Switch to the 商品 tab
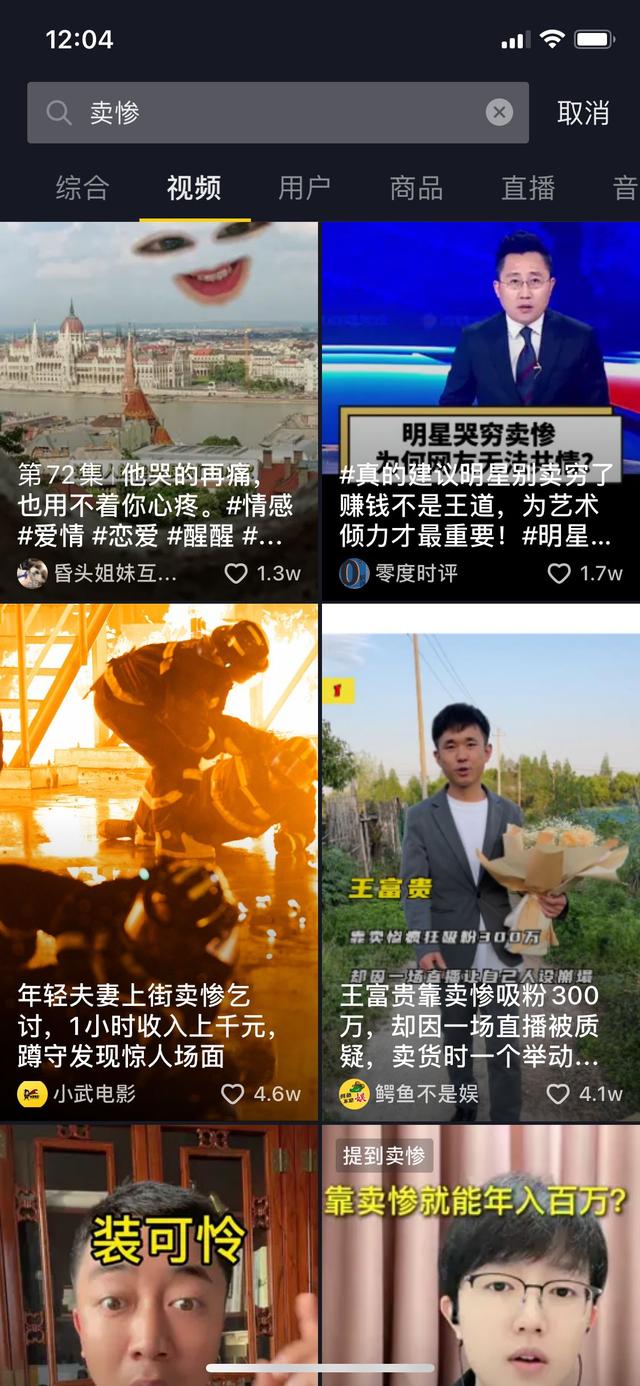This screenshot has height=1386, width=640. 416,188
